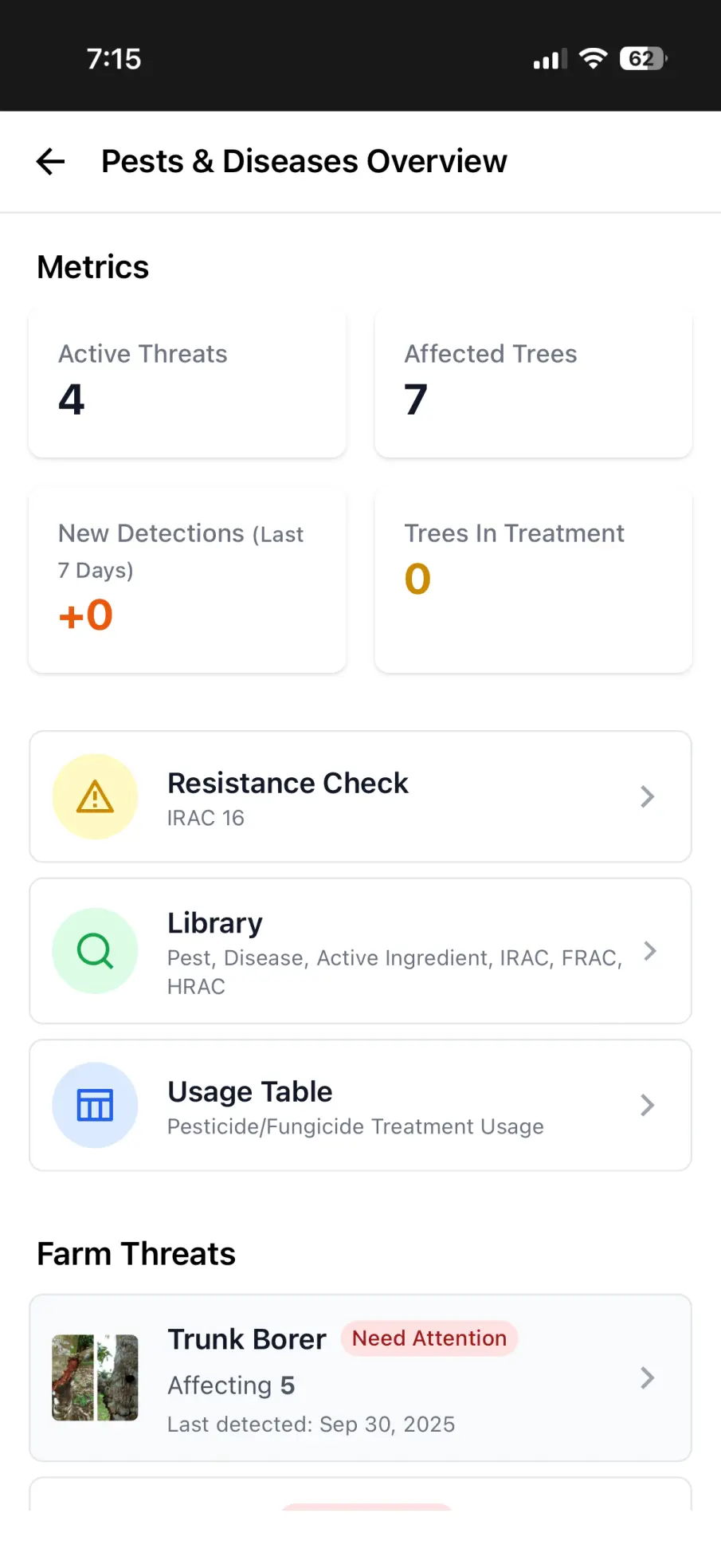721x1568 pixels.
Task: Tap the Affected Trees metric card
Action: tap(532, 383)
